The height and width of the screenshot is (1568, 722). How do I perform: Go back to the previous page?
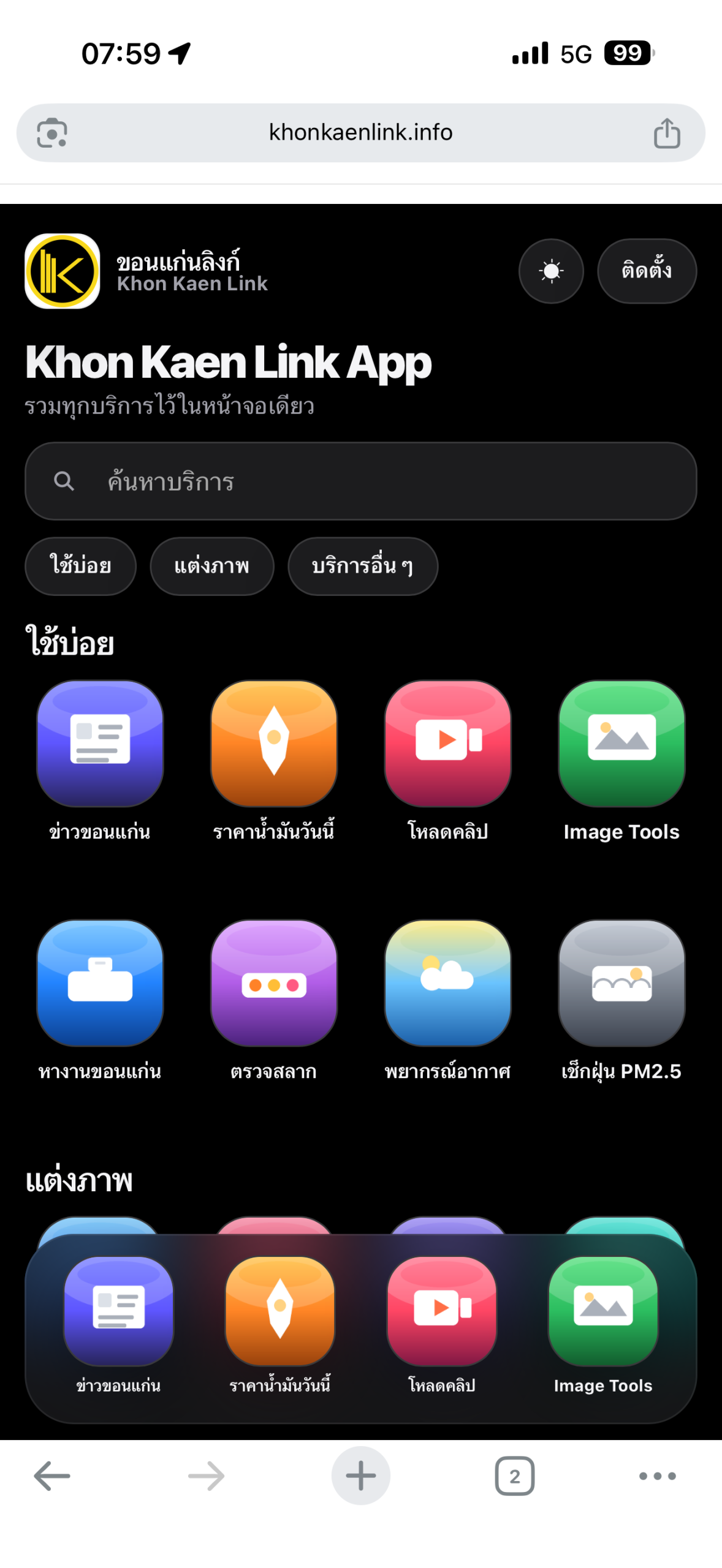pos(52,1476)
